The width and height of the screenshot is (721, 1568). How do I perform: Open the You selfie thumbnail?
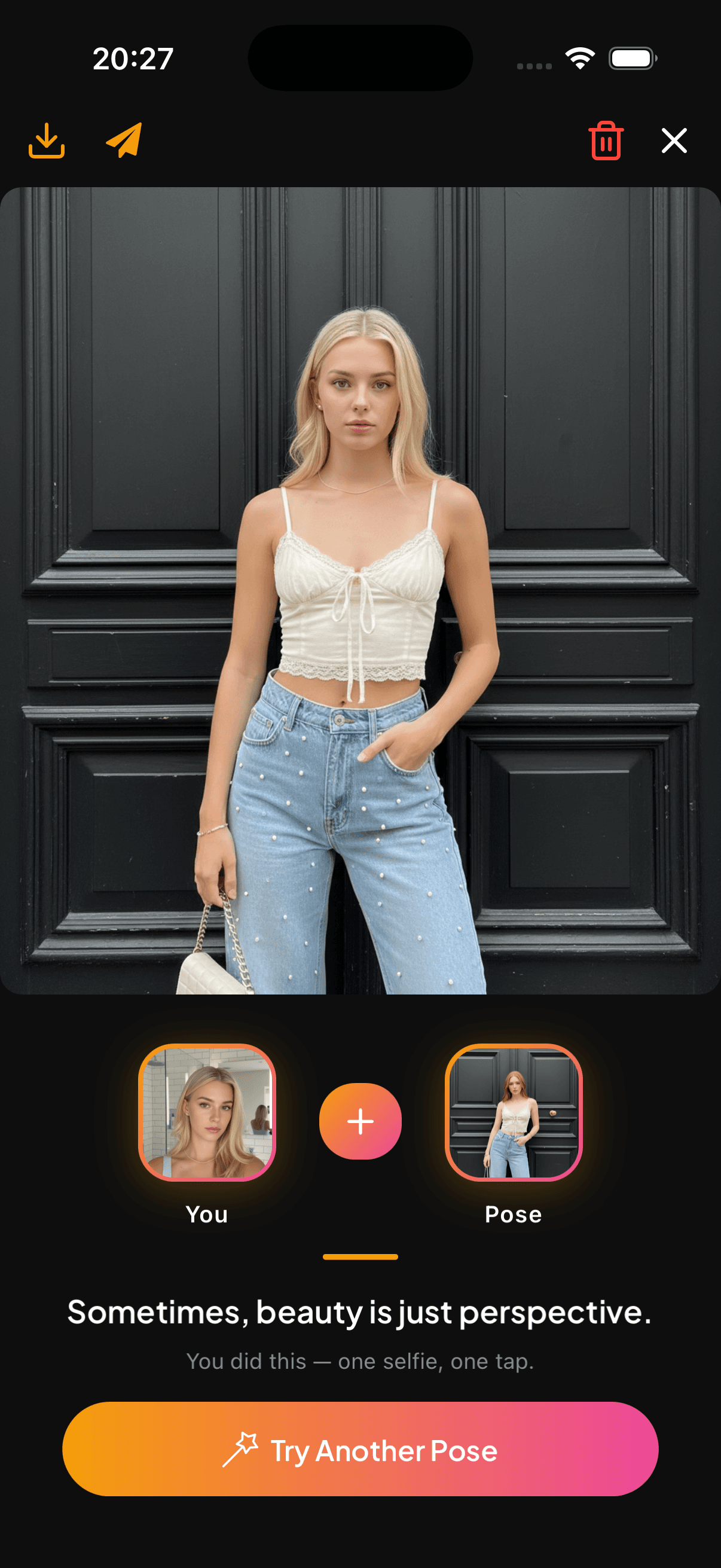click(x=207, y=1112)
